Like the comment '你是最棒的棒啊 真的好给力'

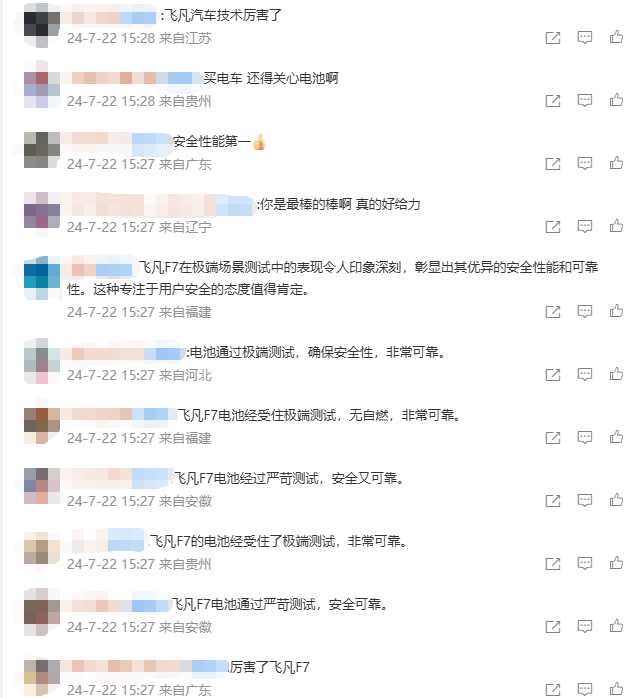[616, 227]
